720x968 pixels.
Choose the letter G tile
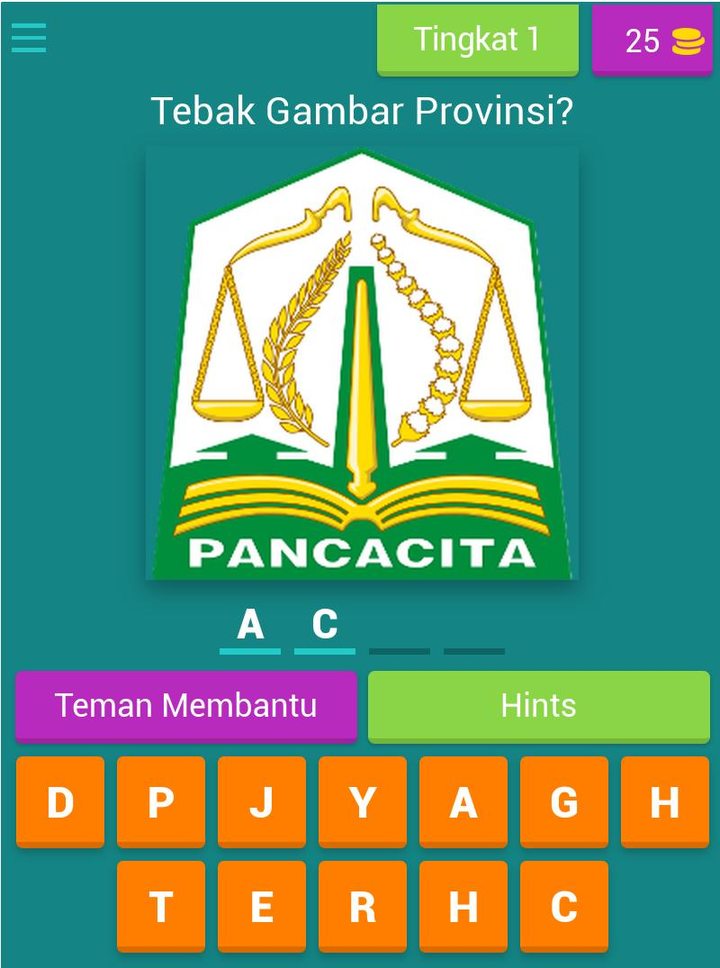tap(564, 802)
